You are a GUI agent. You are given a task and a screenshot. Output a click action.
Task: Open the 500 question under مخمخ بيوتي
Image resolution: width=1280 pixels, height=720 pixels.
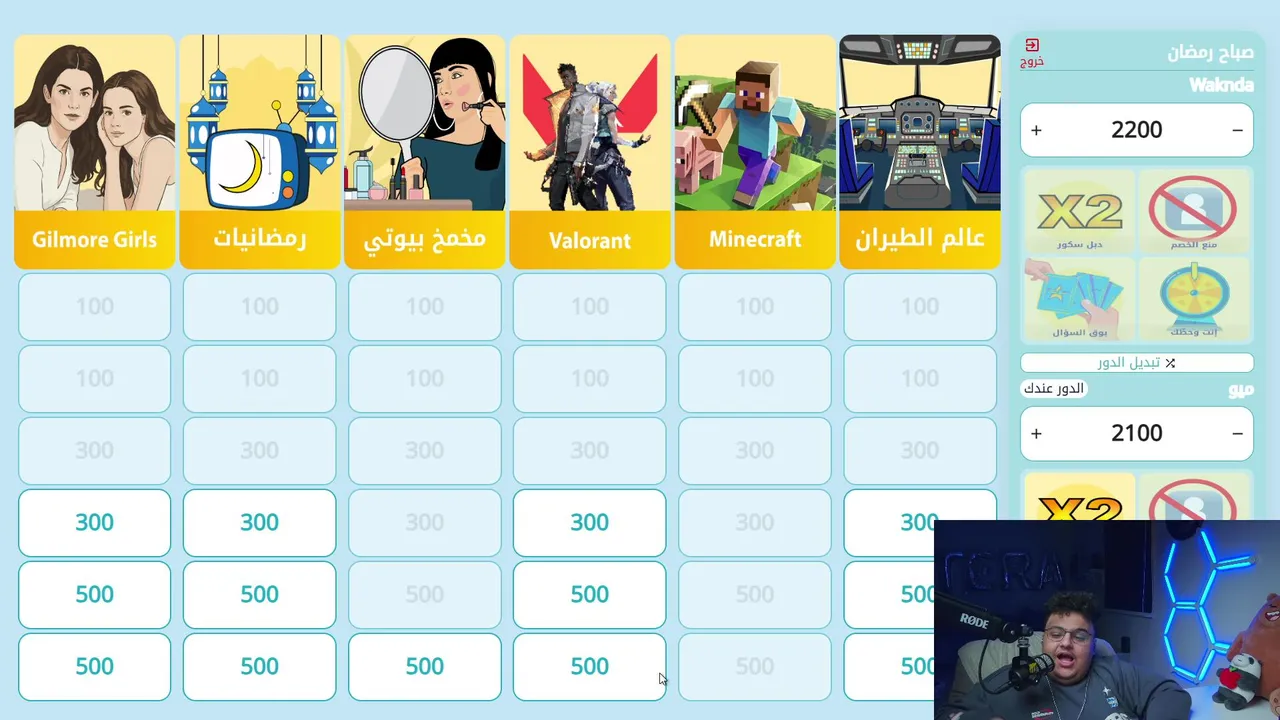coord(424,666)
